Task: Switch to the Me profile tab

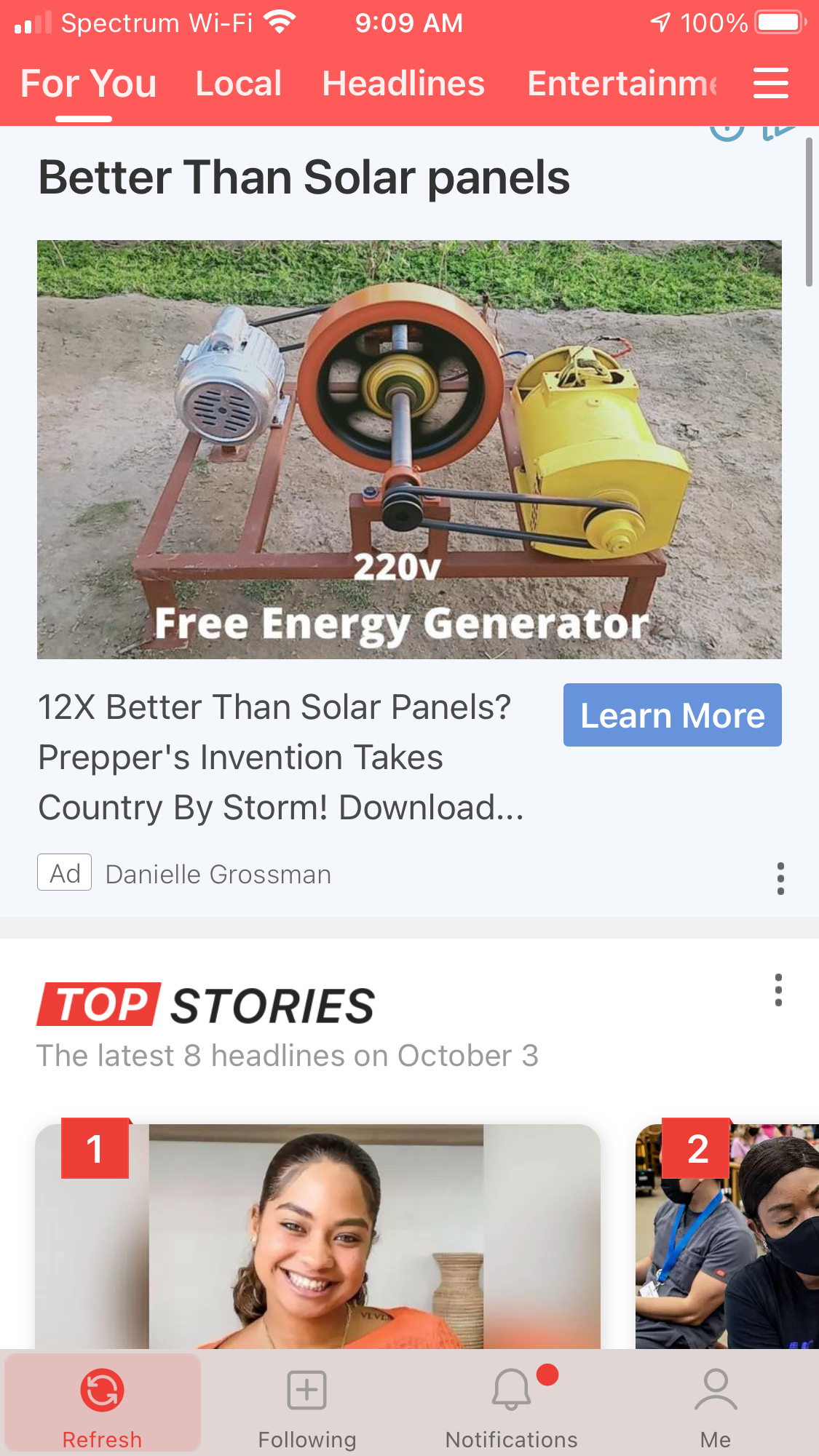Action: [716, 1404]
